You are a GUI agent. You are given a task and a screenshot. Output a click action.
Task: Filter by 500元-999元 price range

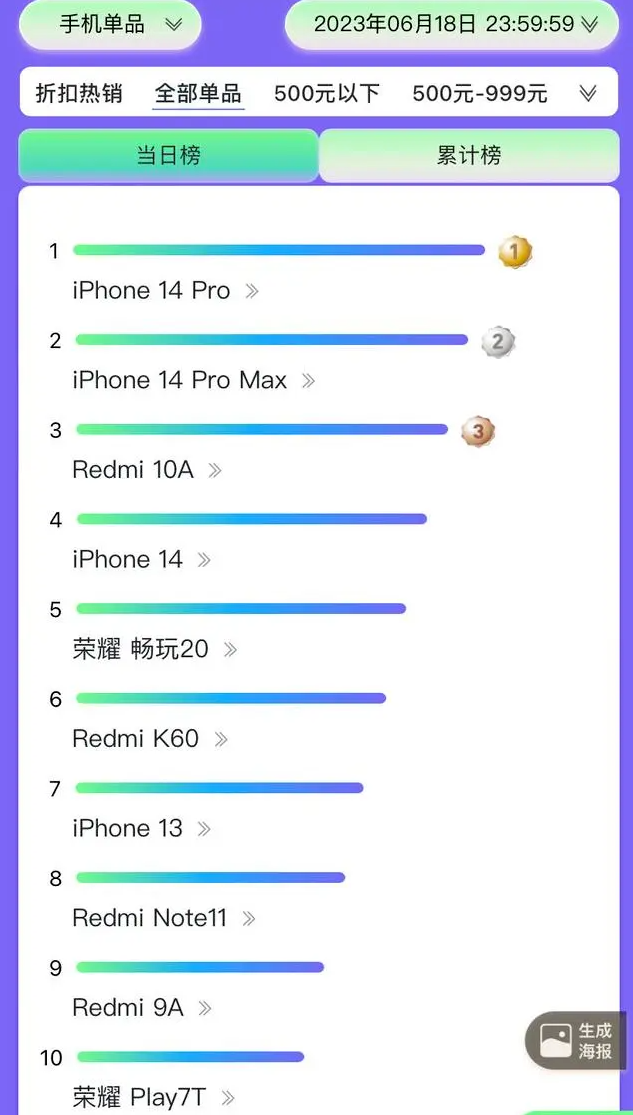480,93
